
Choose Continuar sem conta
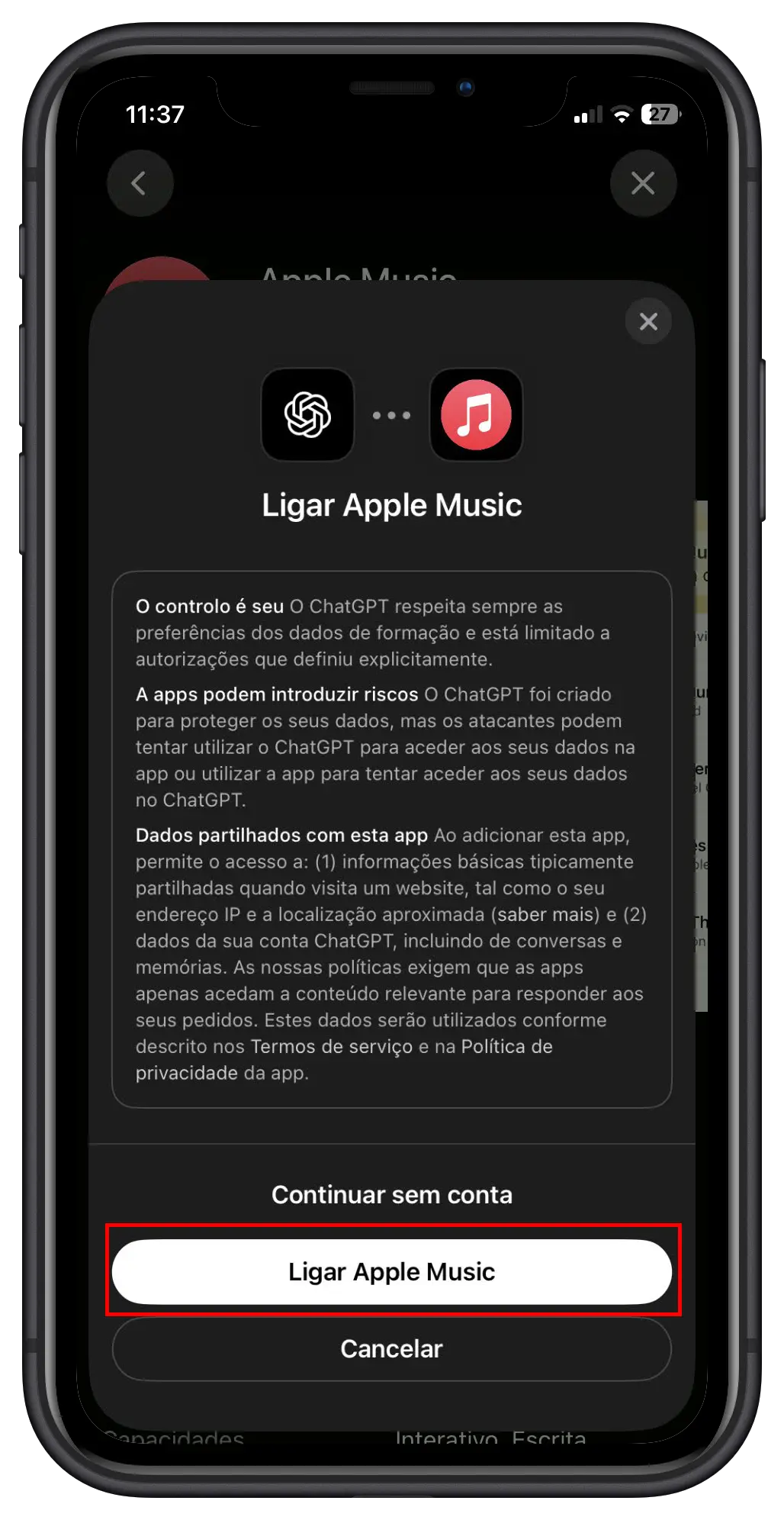(391, 1194)
